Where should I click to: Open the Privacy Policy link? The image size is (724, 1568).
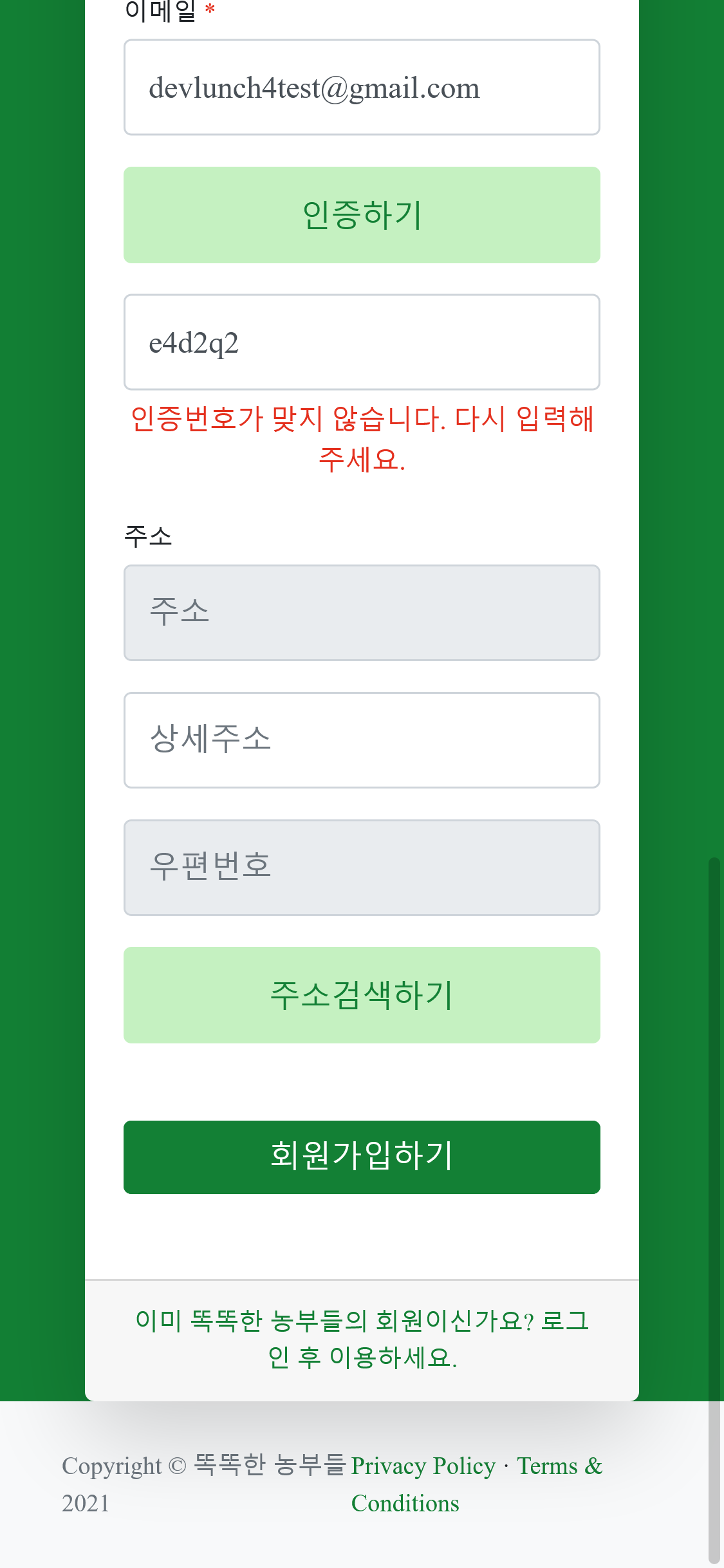[423, 1466]
